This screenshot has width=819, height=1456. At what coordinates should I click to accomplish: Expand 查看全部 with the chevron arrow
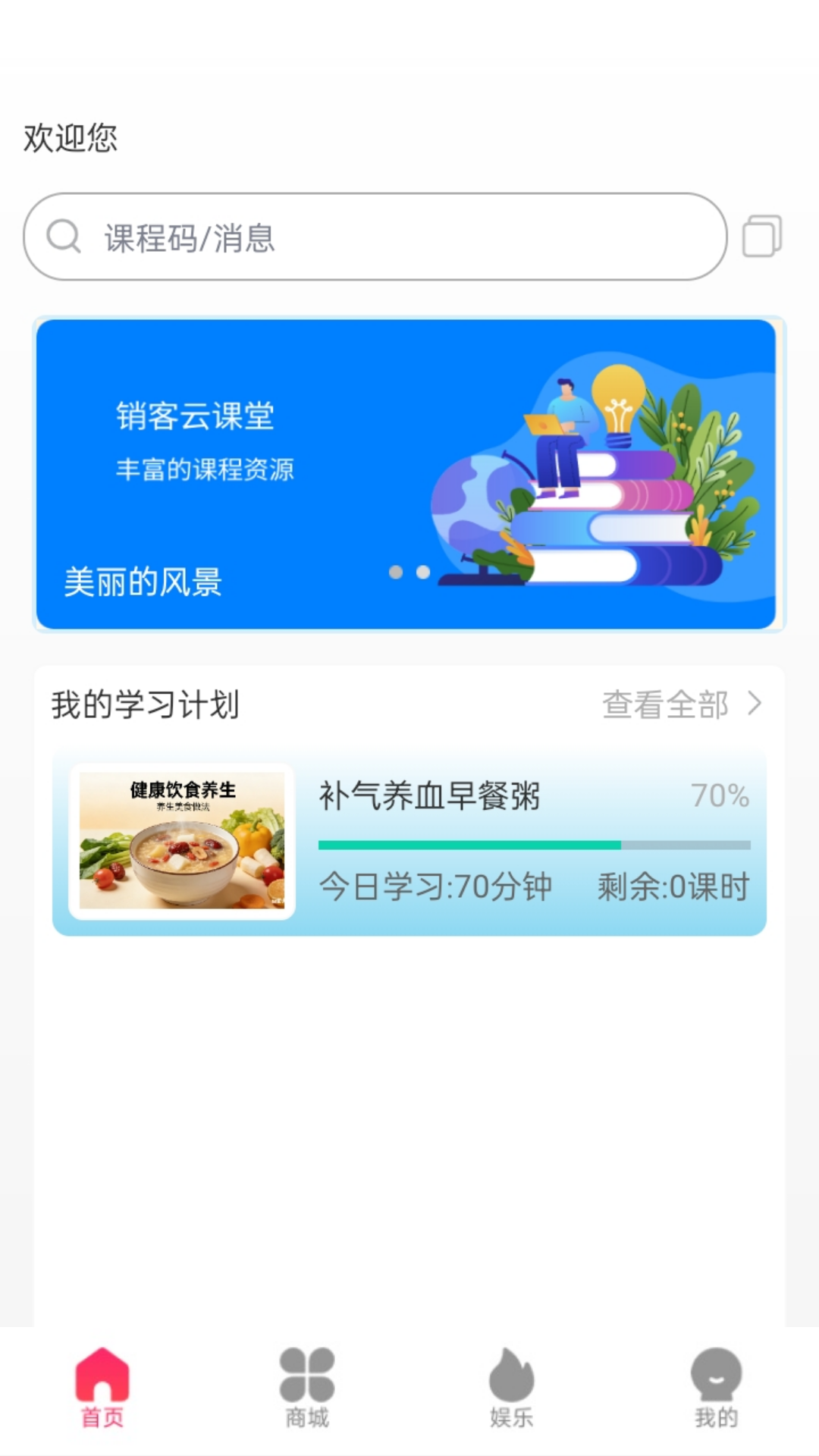(x=756, y=705)
